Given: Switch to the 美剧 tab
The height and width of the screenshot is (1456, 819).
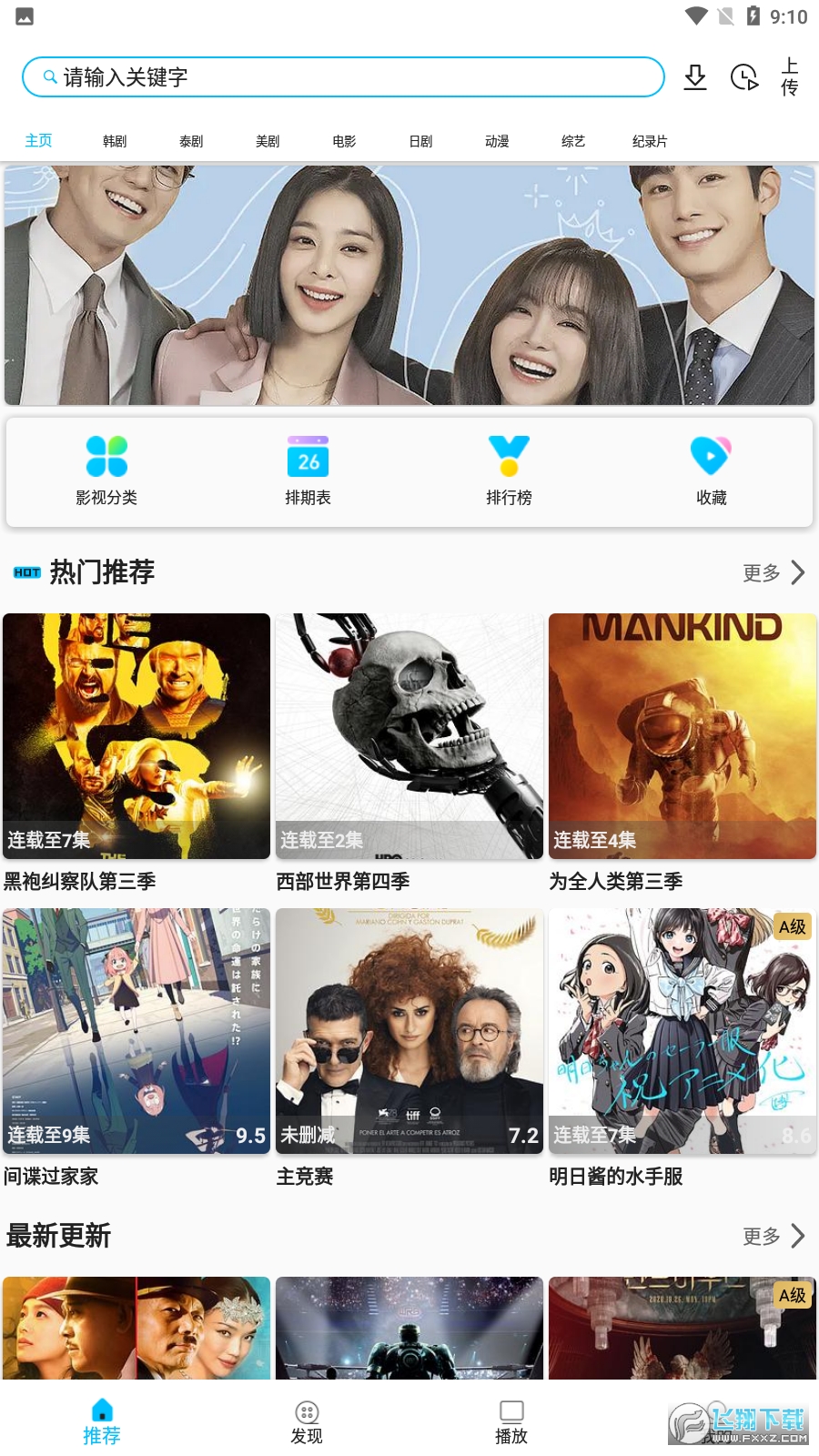Looking at the screenshot, I should (268, 141).
